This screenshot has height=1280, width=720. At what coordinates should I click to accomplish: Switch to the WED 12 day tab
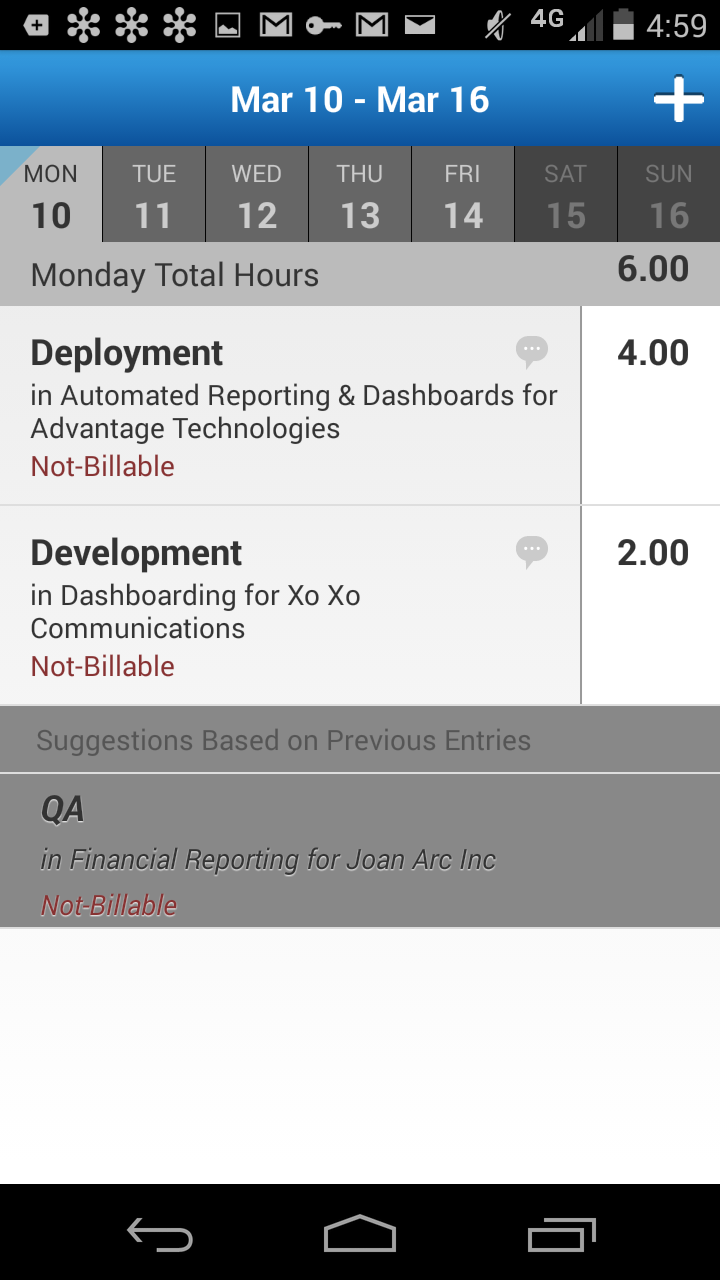click(x=256, y=195)
